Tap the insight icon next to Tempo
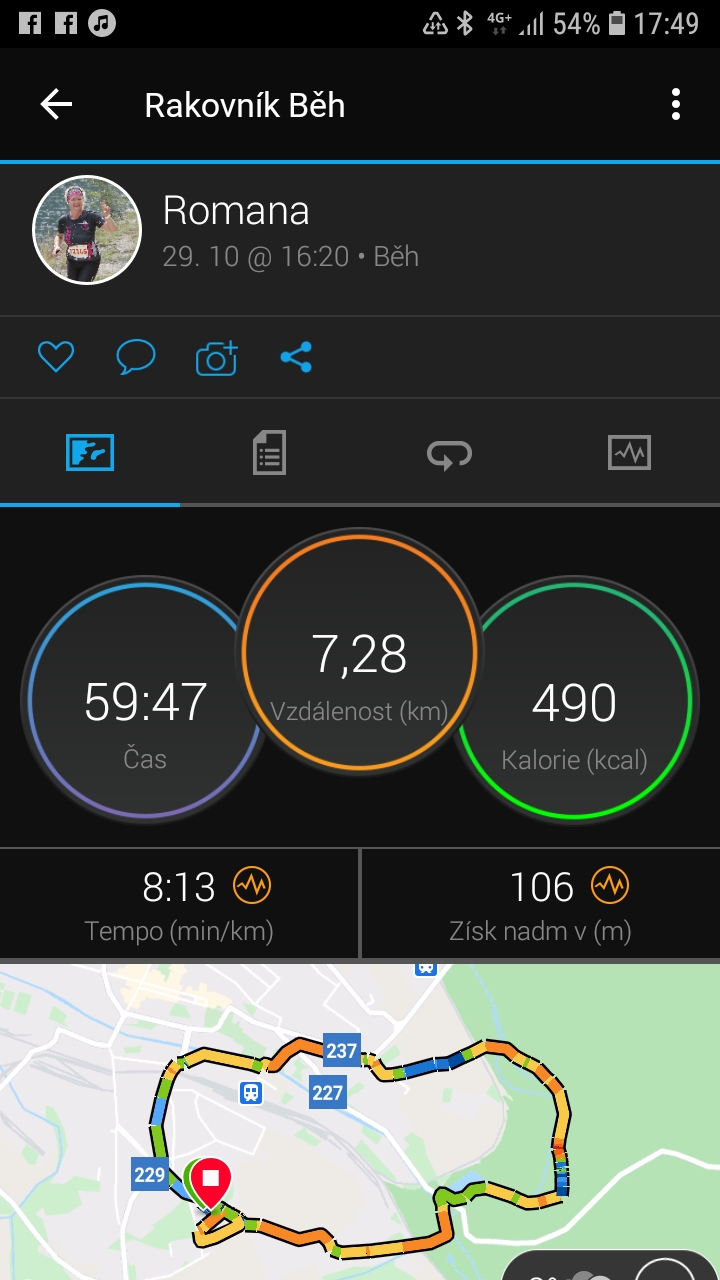 [x=252, y=886]
